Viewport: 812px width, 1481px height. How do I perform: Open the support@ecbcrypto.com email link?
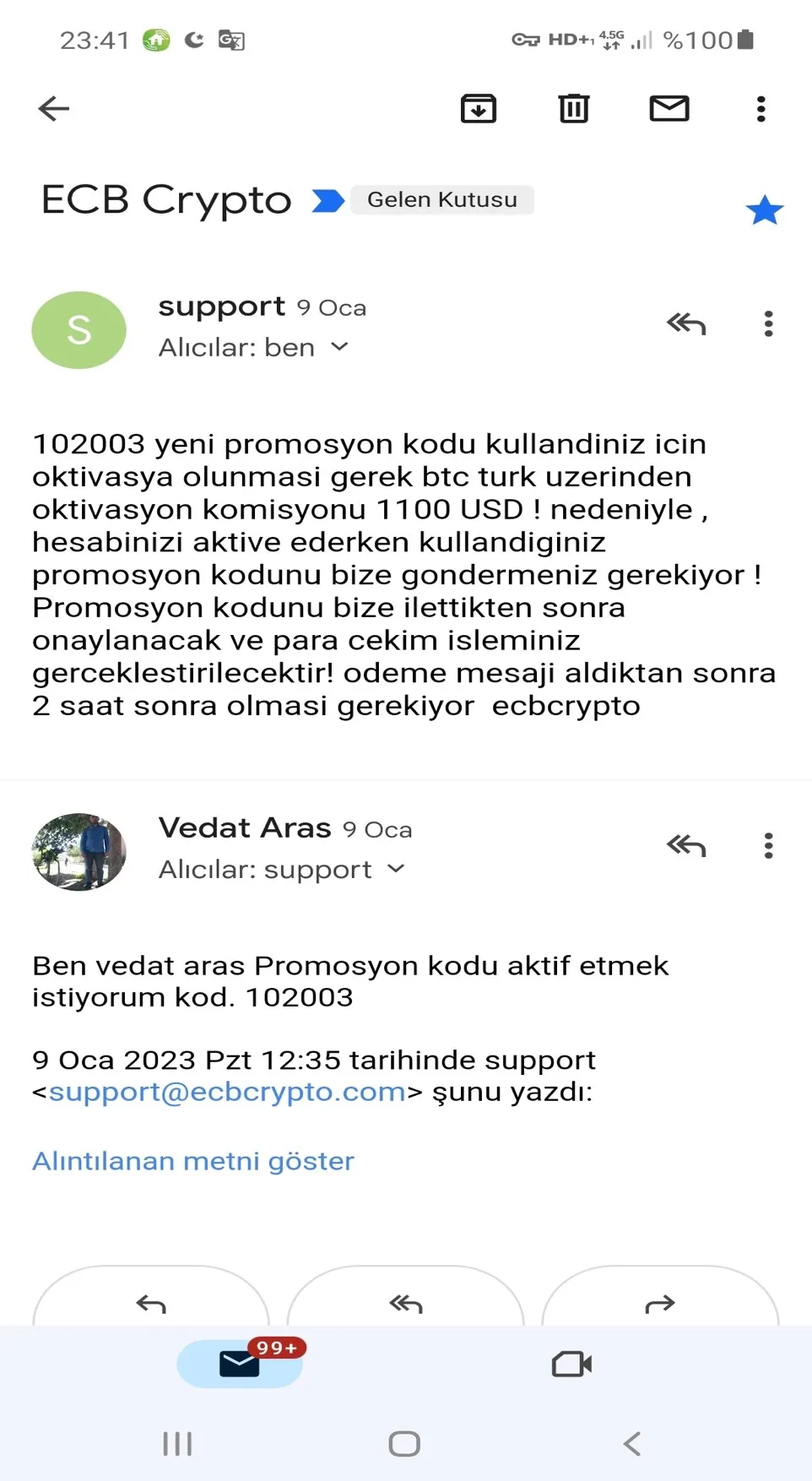pos(227,1092)
